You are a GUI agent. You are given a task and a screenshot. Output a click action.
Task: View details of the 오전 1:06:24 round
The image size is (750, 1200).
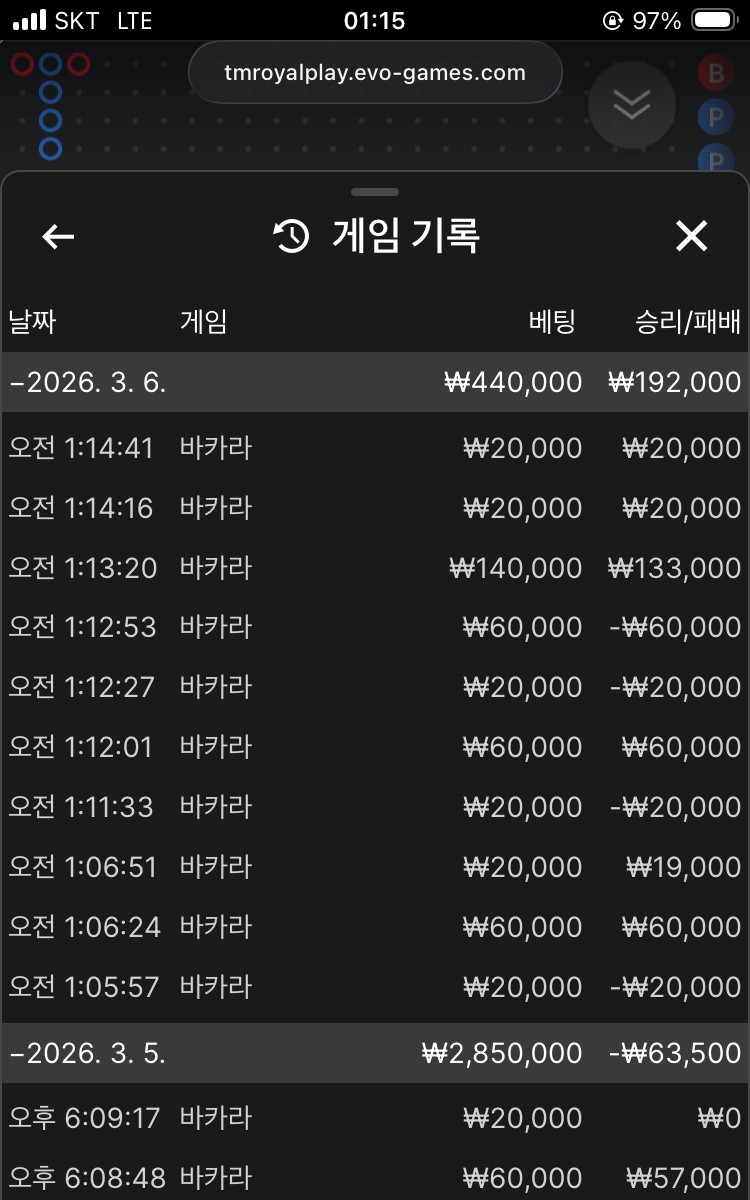[x=375, y=927]
